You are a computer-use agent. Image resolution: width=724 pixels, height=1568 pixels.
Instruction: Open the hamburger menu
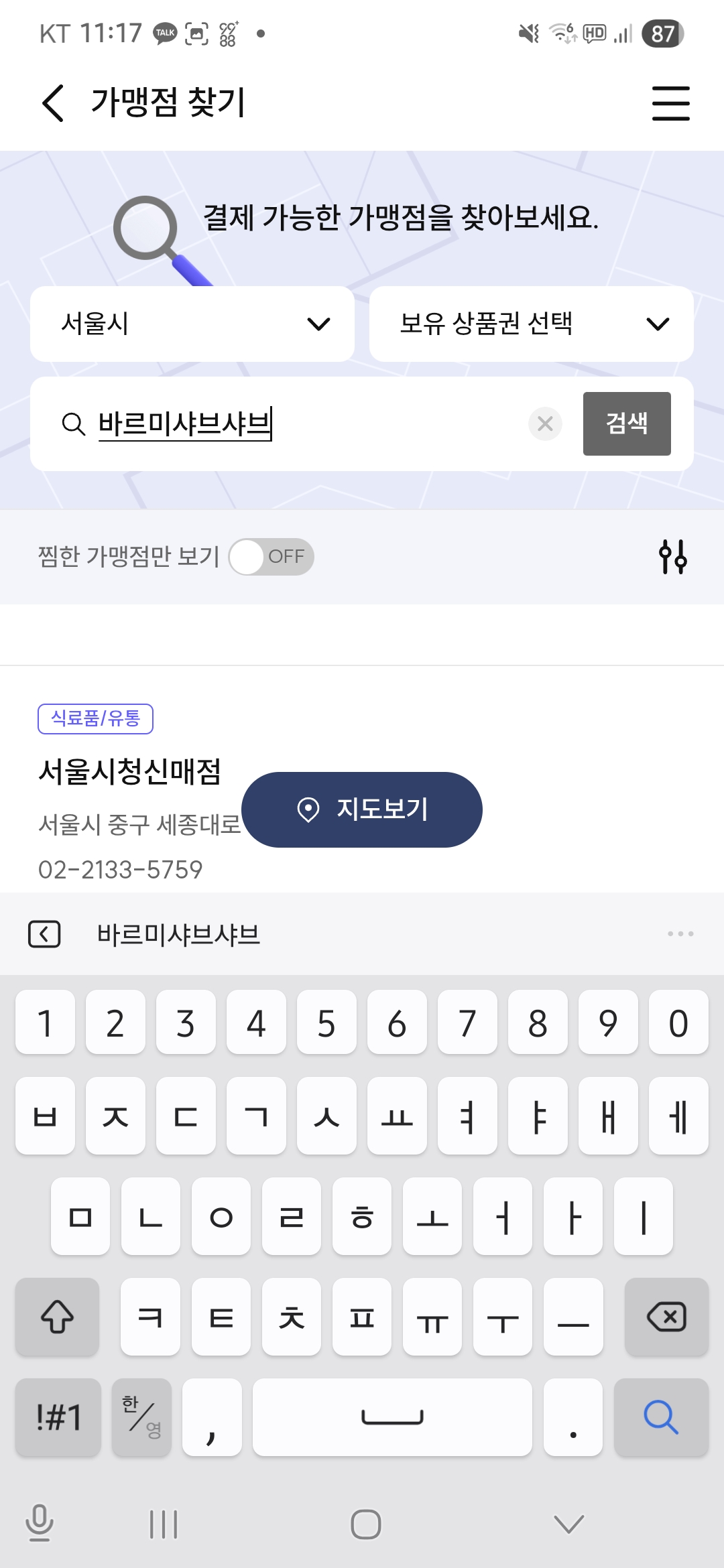click(x=671, y=103)
